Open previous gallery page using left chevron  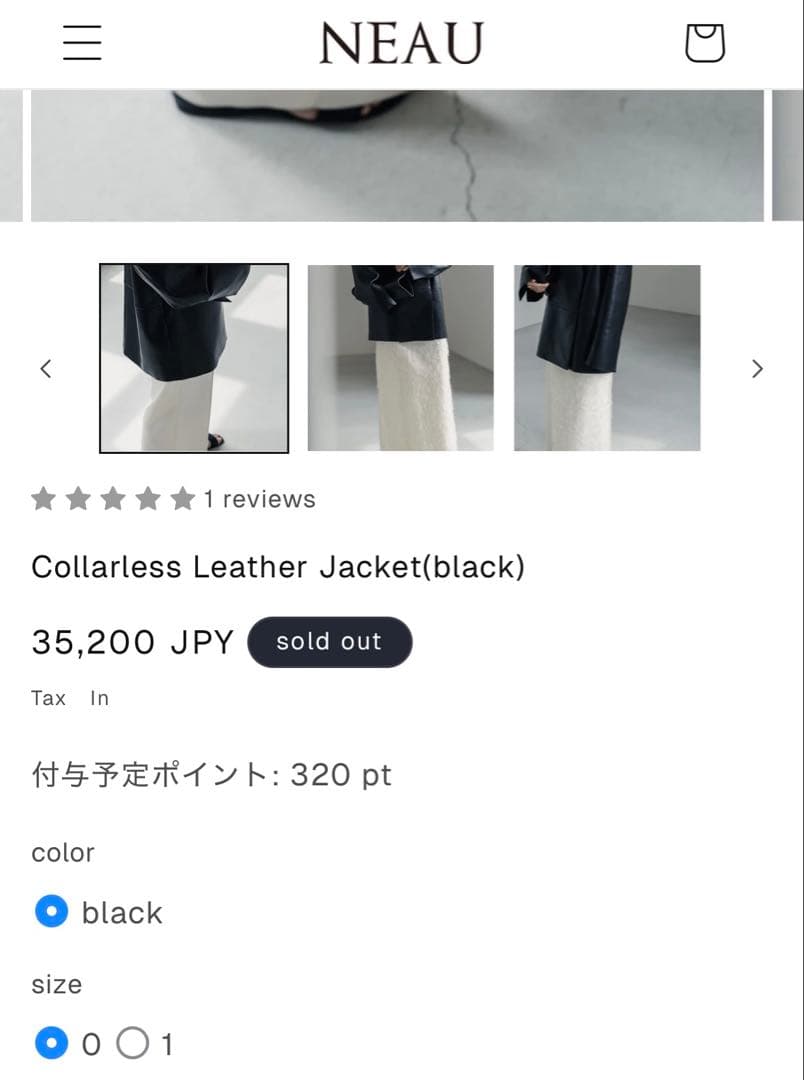point(46,368)
